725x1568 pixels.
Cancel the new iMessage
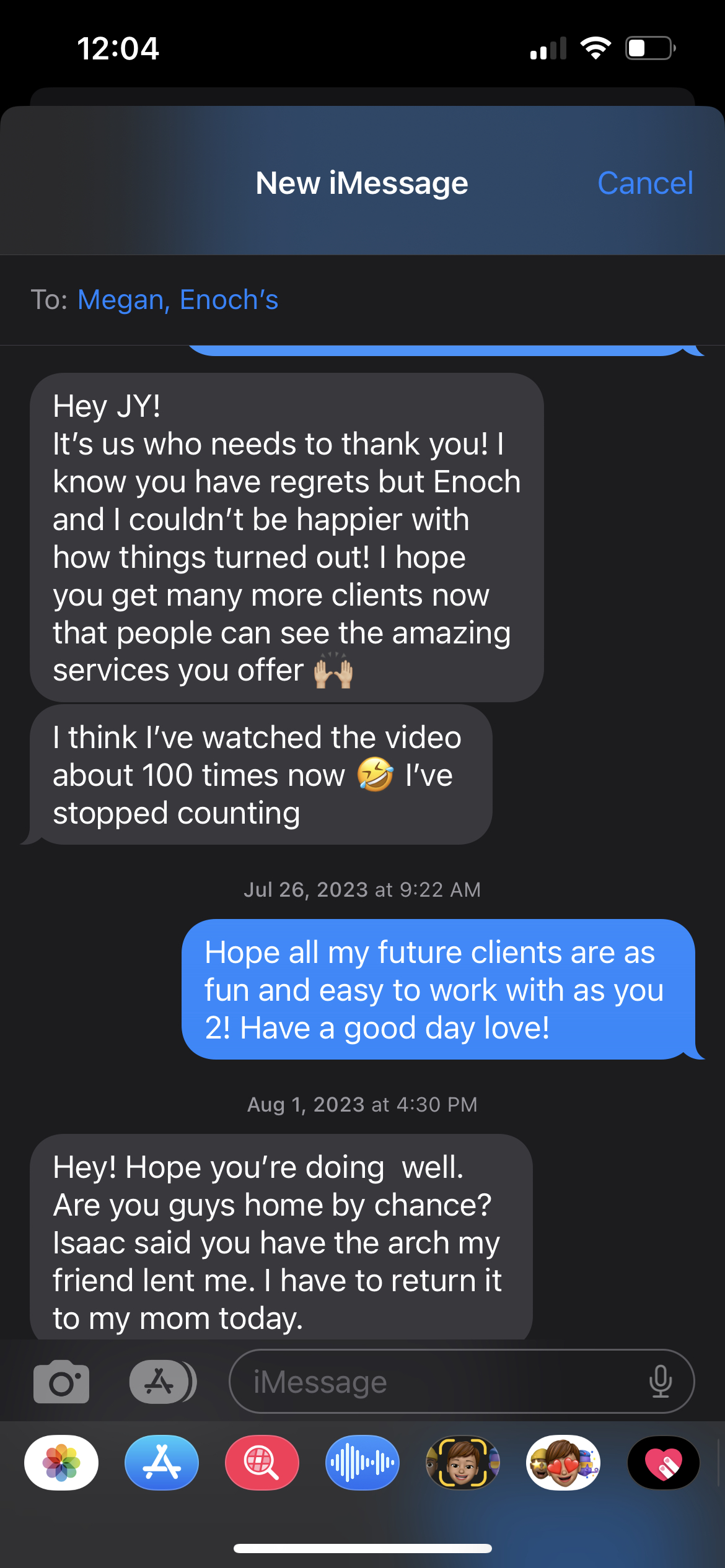pyautogui.click(x=644, y=183)
